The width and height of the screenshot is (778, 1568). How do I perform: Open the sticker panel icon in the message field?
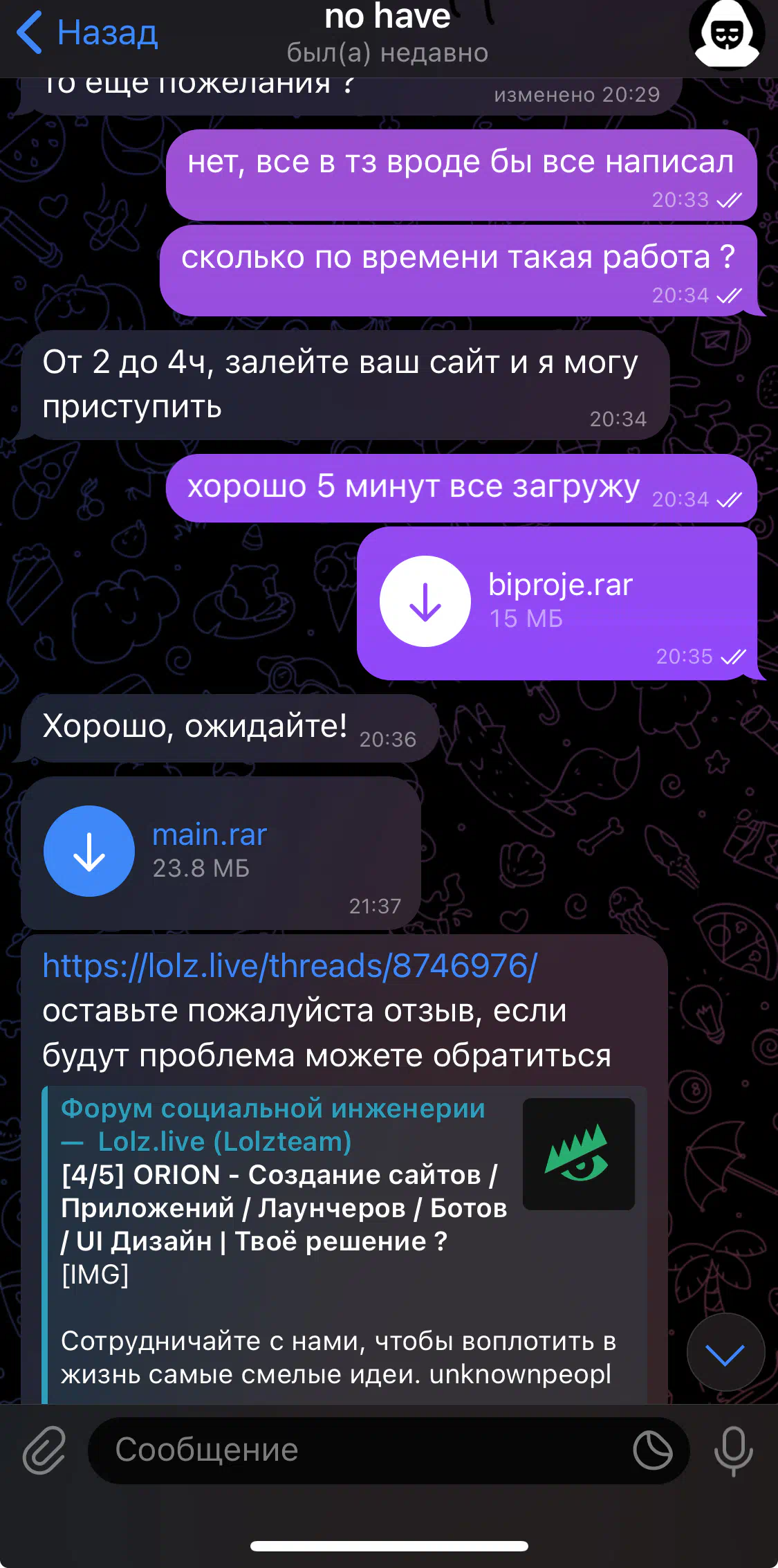point(652,1450)
